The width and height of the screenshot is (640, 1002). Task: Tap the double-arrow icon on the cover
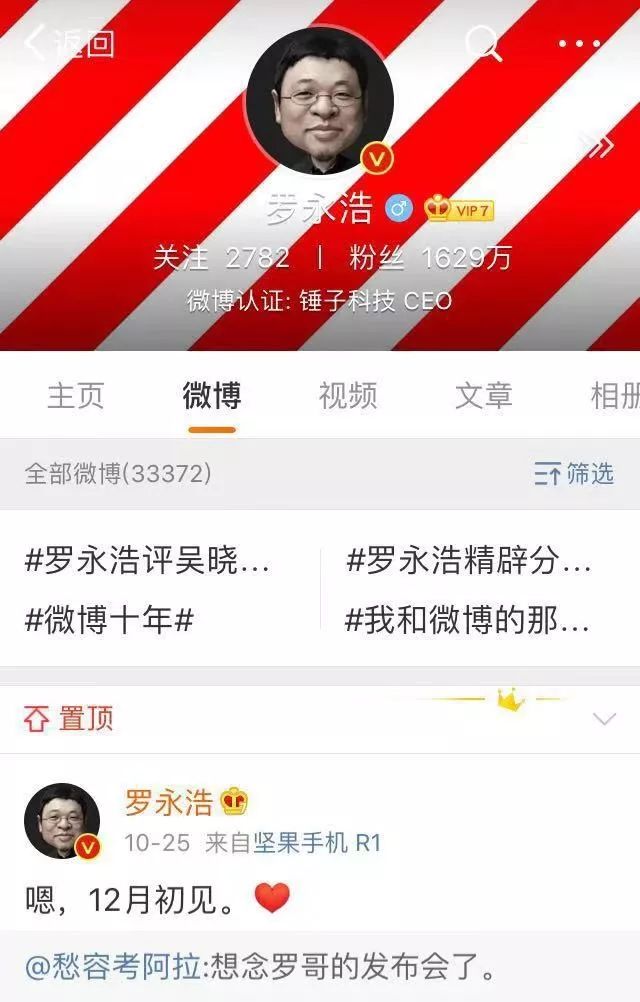point(599,146)
